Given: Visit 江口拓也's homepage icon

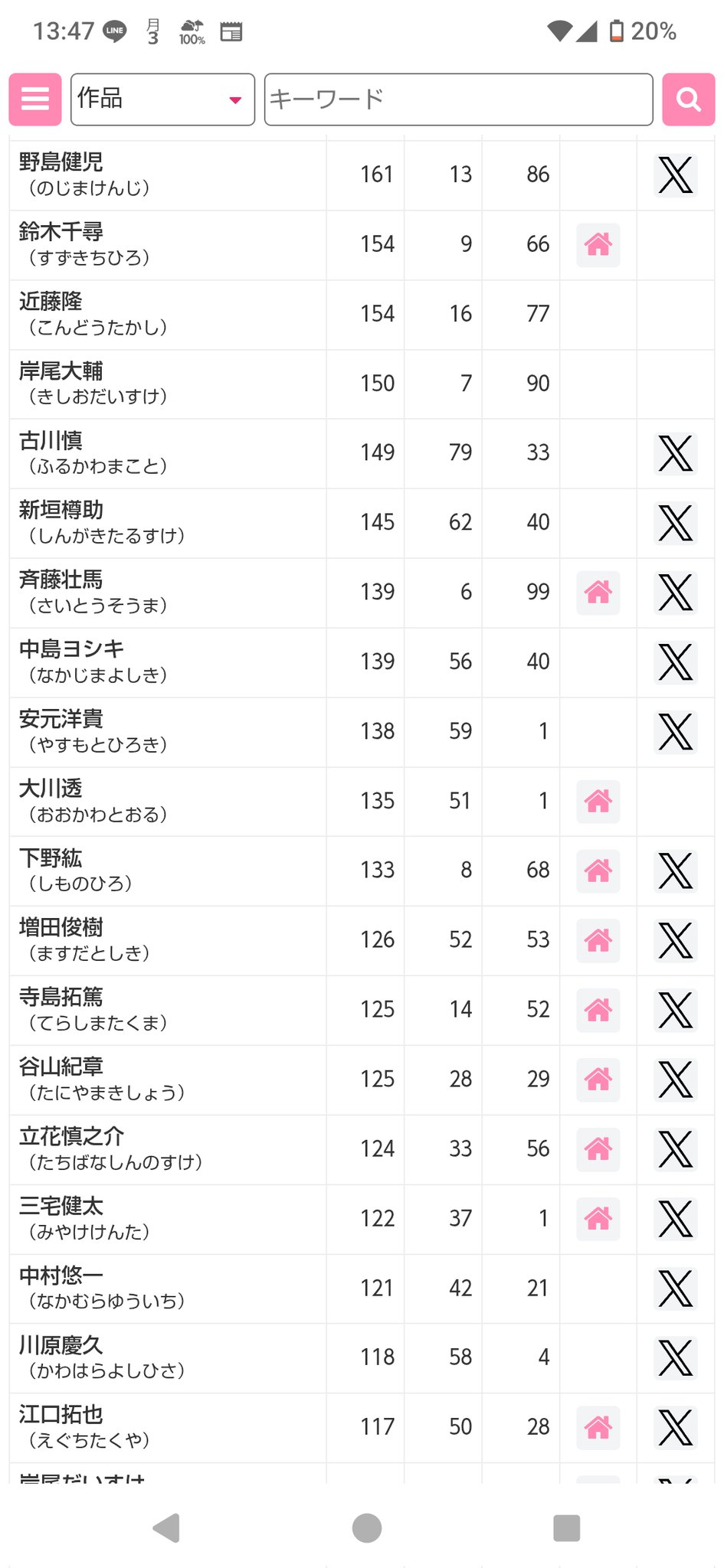Looking at the screenshot, I should pyautogui.click(x=598, y=1428).
